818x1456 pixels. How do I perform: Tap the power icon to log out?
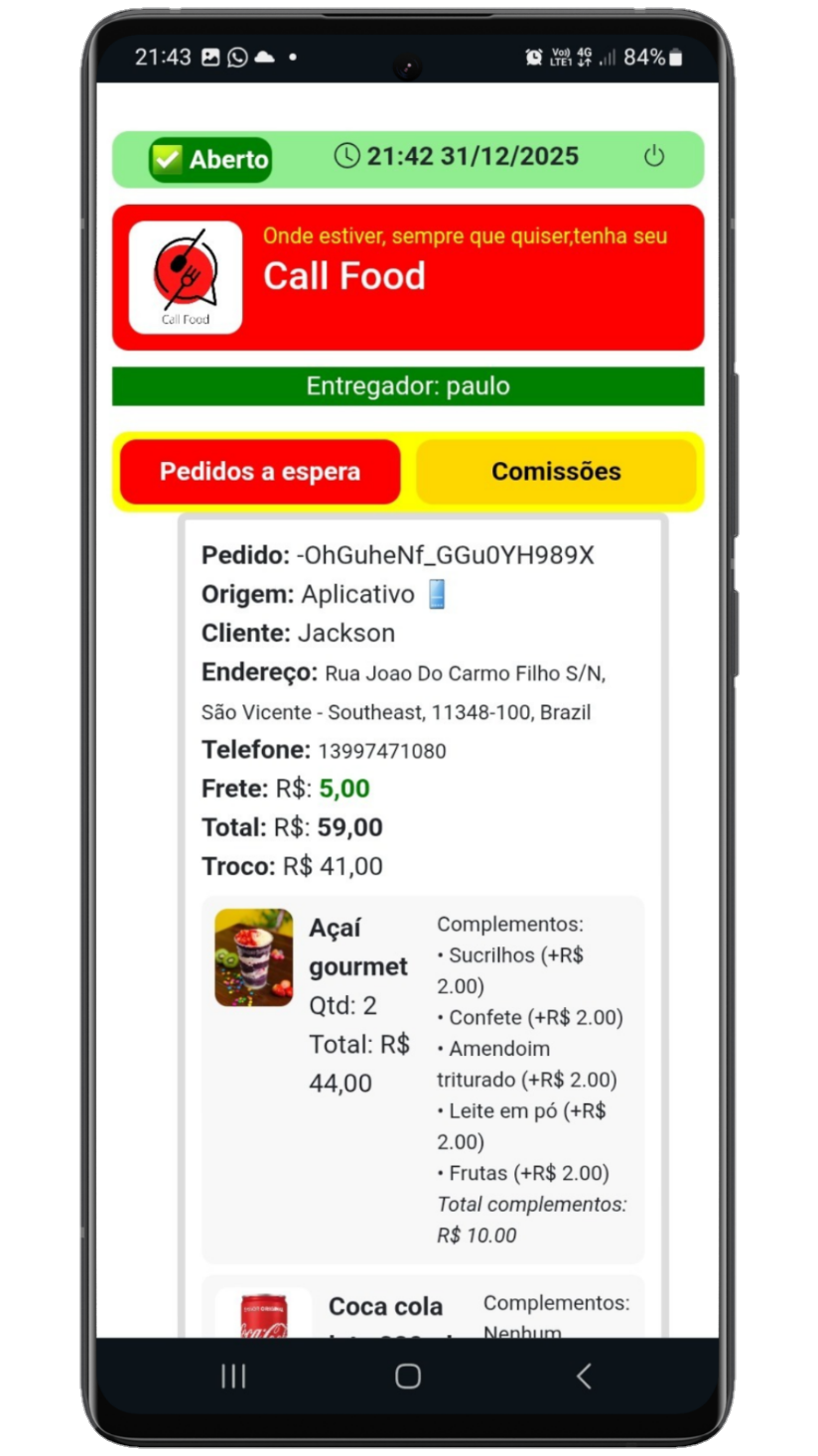[653, 156]
